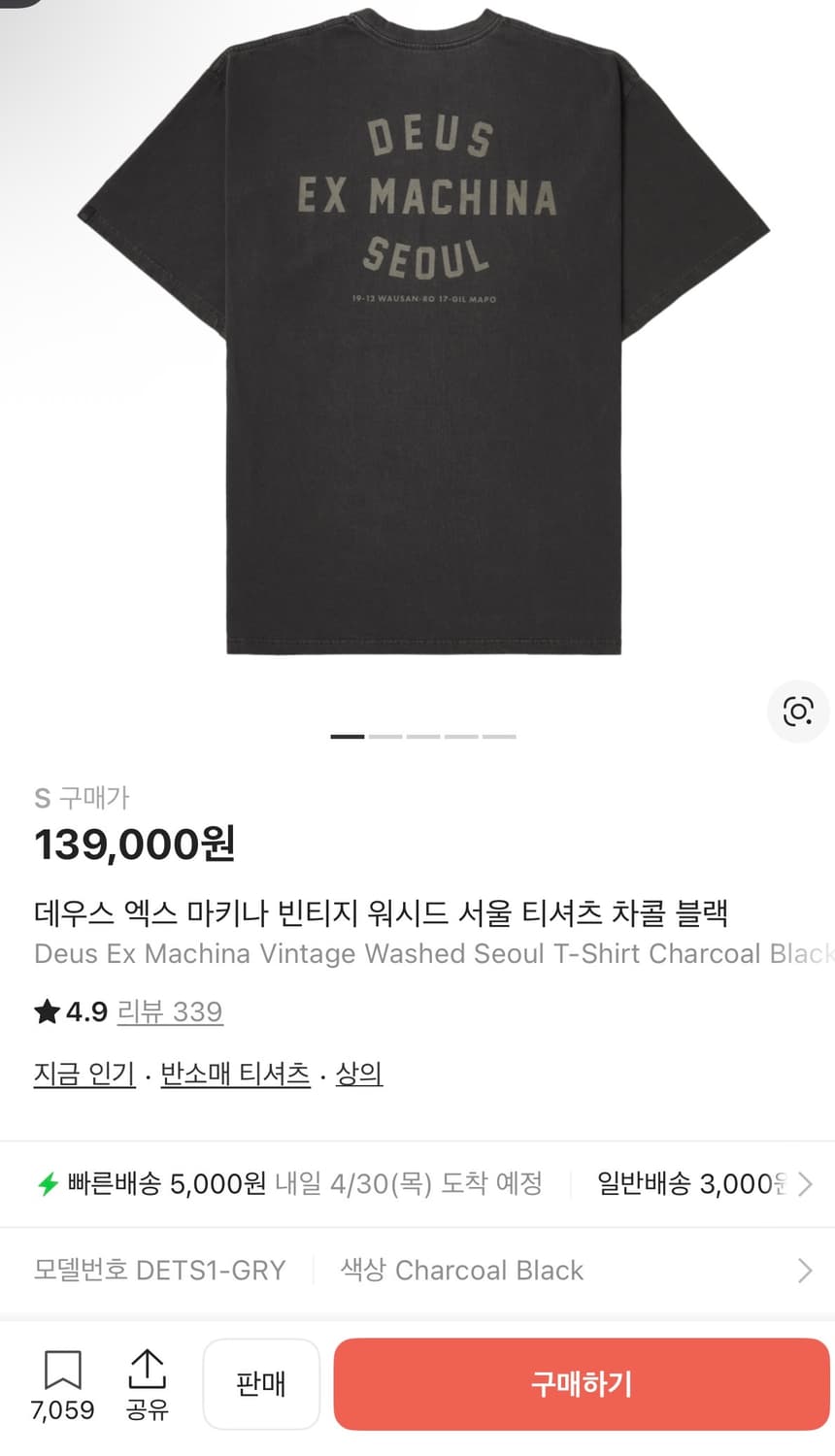Open the 반소매 티셔츠 category

tap(236, 1075)
